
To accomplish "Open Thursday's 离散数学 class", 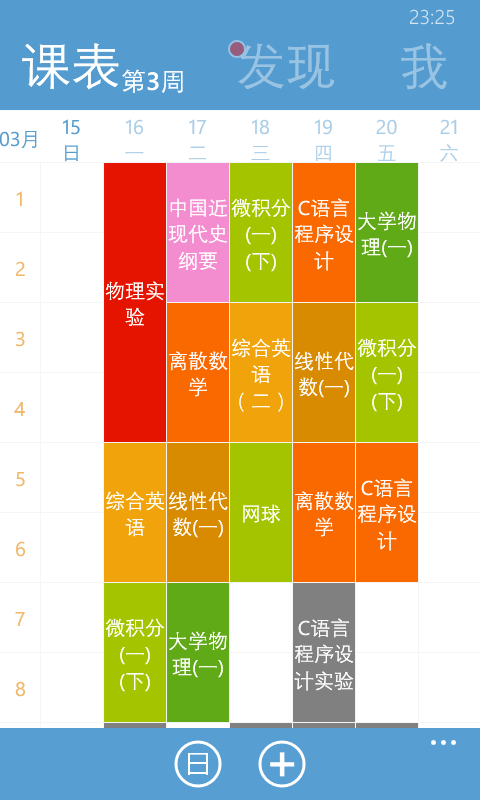I will 324,512.
